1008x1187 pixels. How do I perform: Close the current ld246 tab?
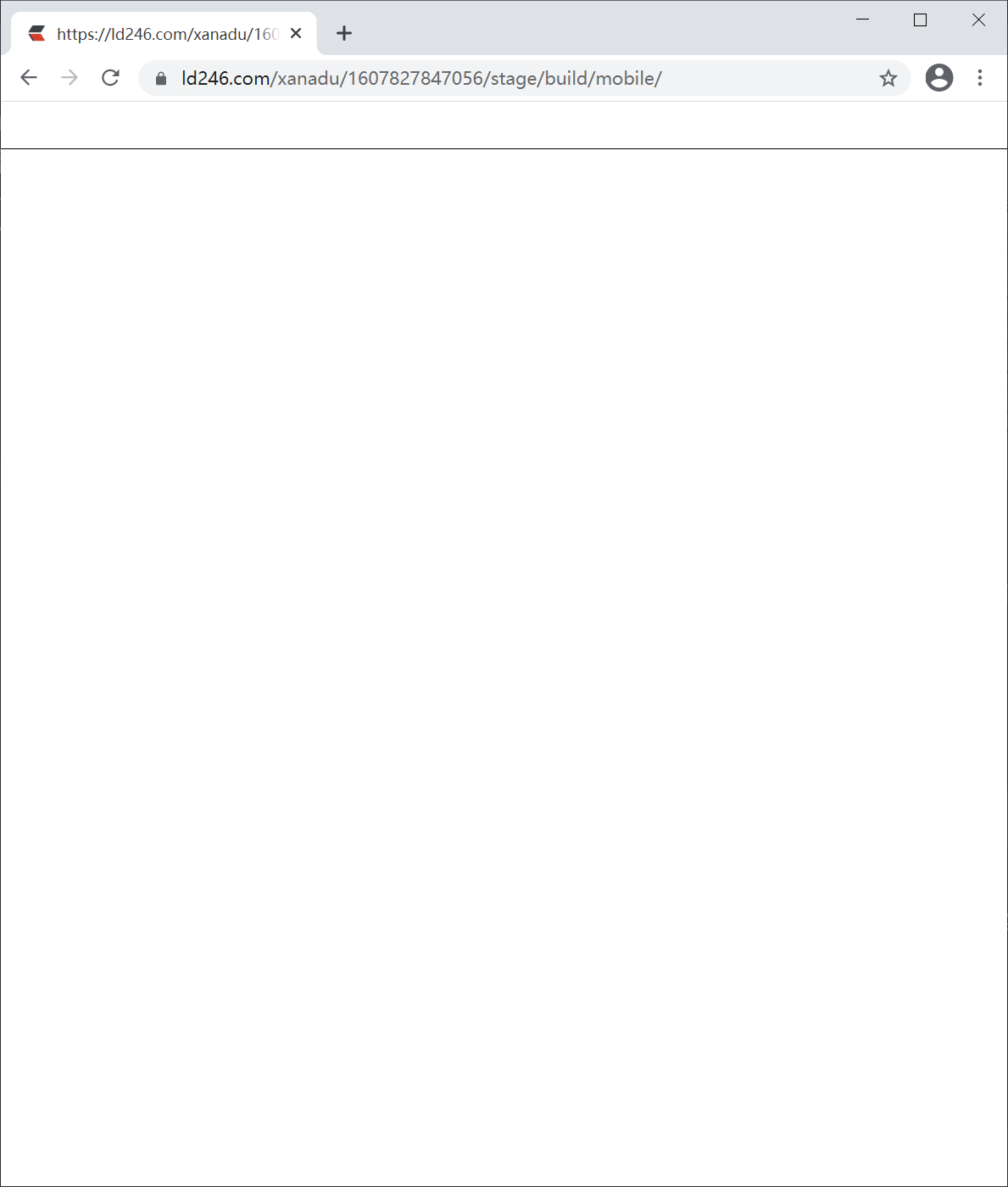295,33
